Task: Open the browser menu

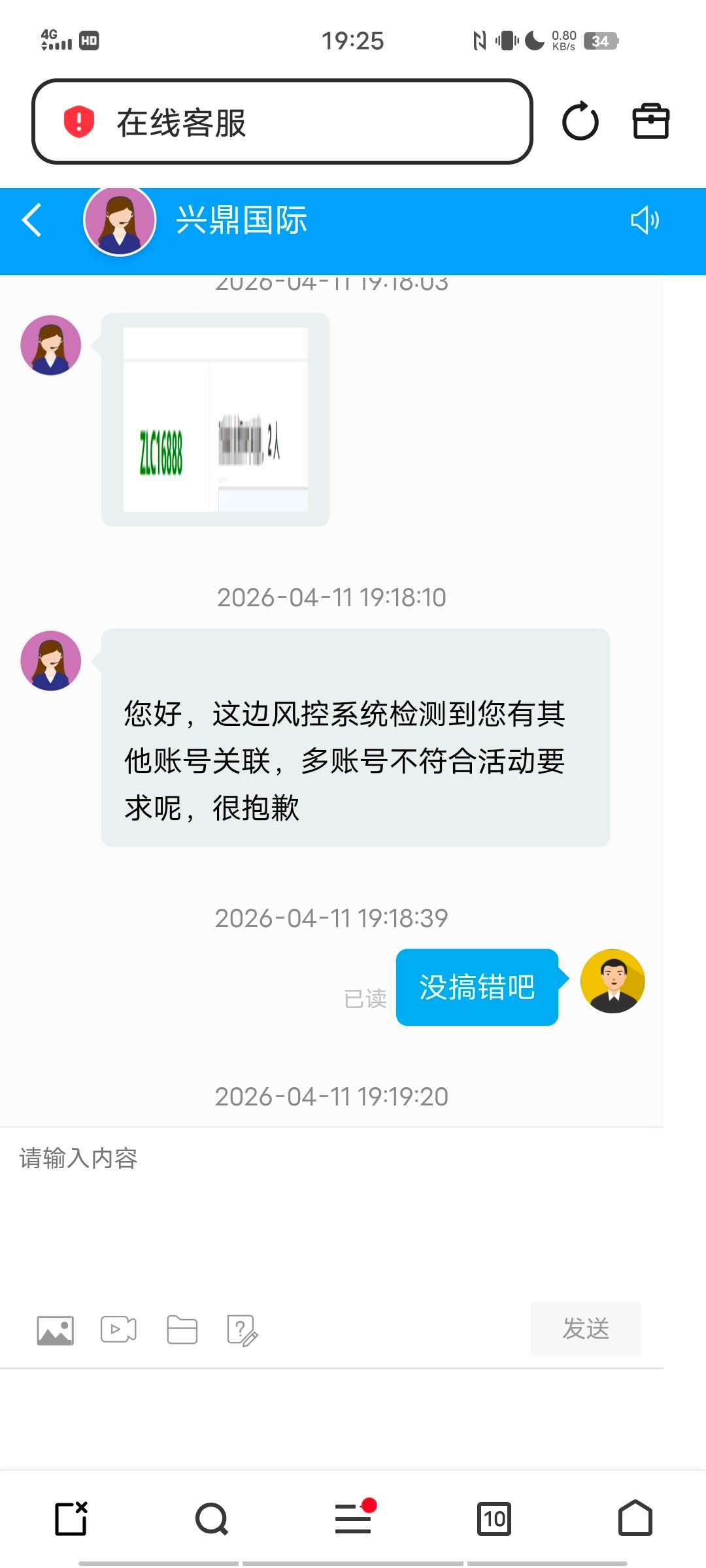Action: tap(354, 1518)
